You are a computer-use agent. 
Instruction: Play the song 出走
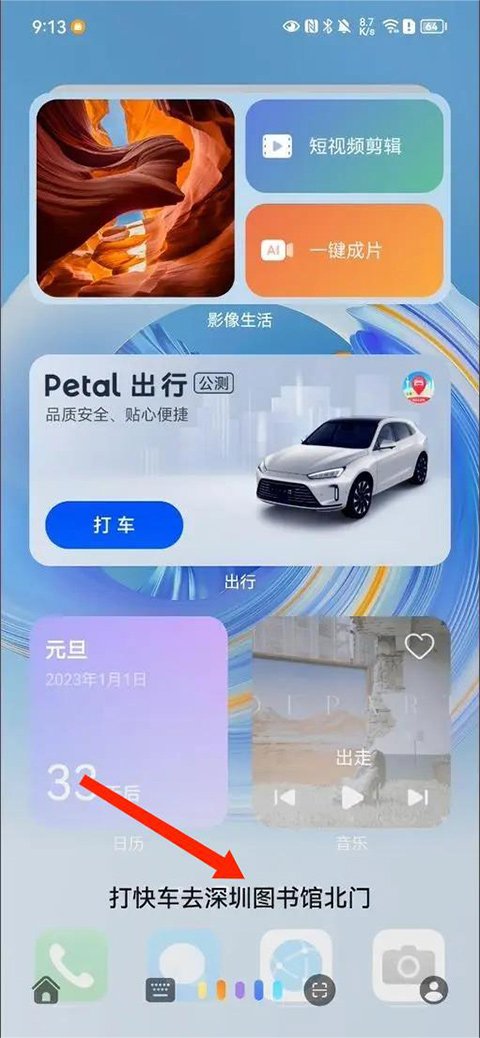(x=352, y=798)
